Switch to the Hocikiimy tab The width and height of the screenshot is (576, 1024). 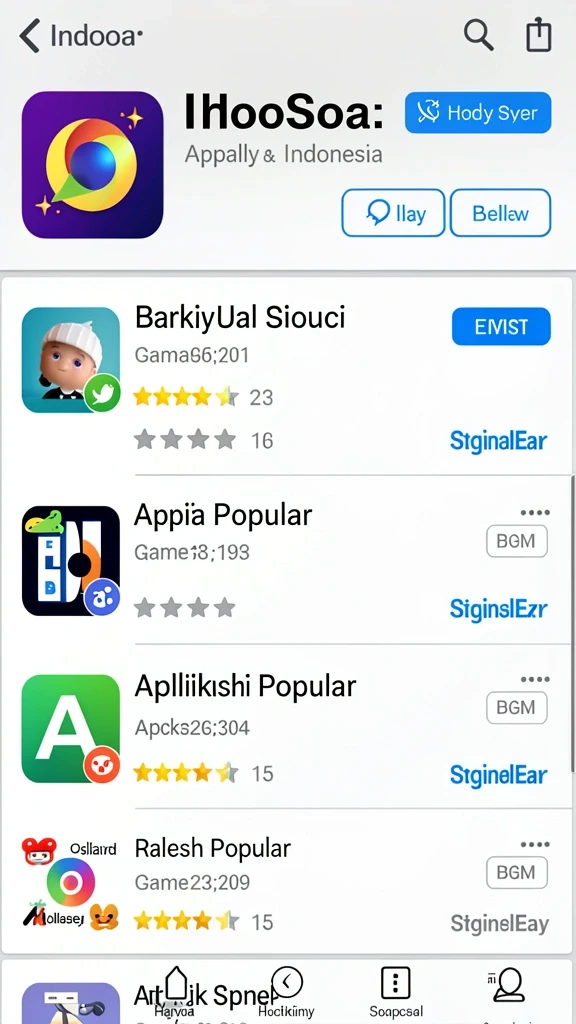pos(287,992)
